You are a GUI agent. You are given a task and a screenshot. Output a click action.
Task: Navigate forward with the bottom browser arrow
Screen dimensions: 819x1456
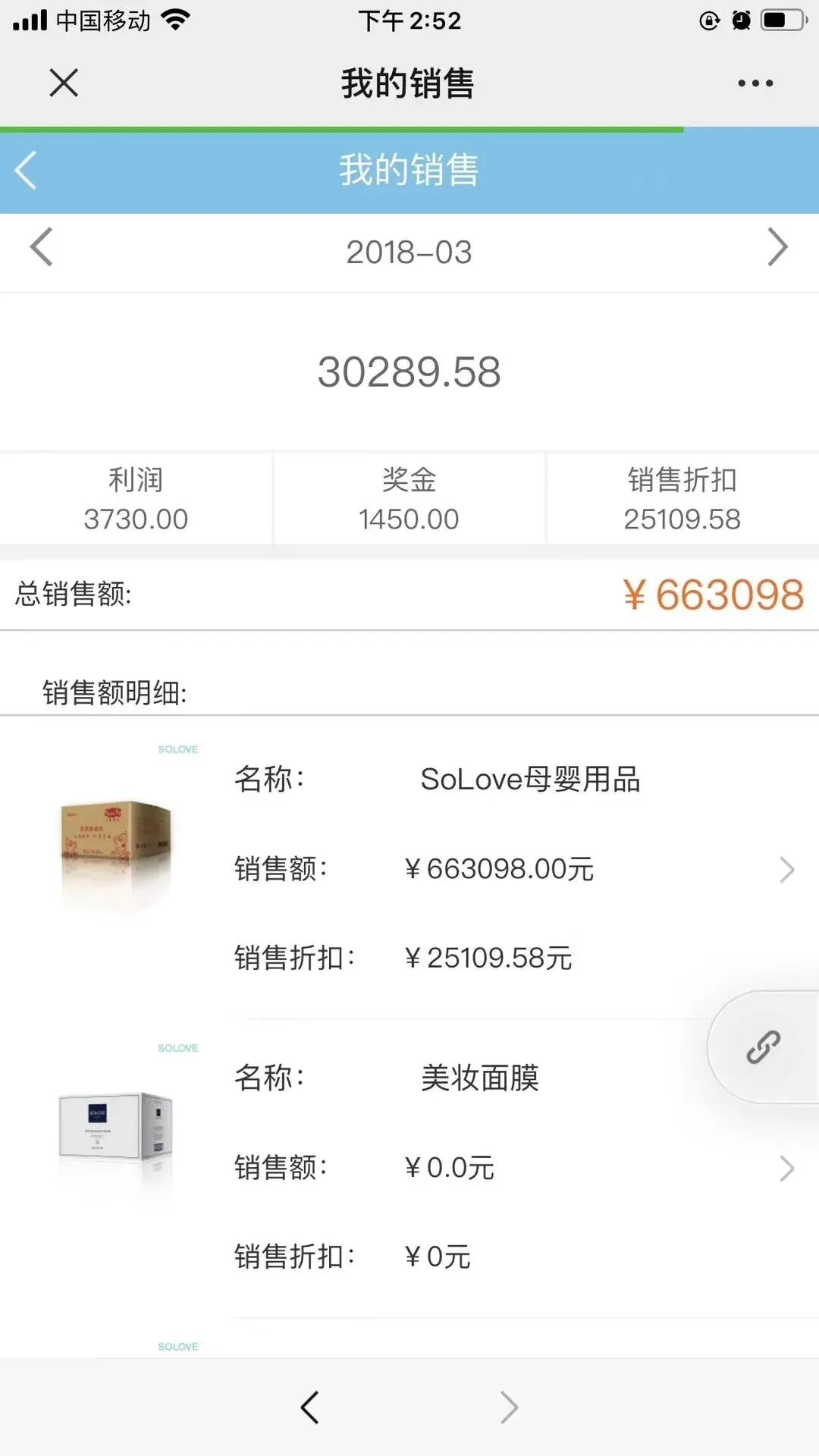(509, 1407)
